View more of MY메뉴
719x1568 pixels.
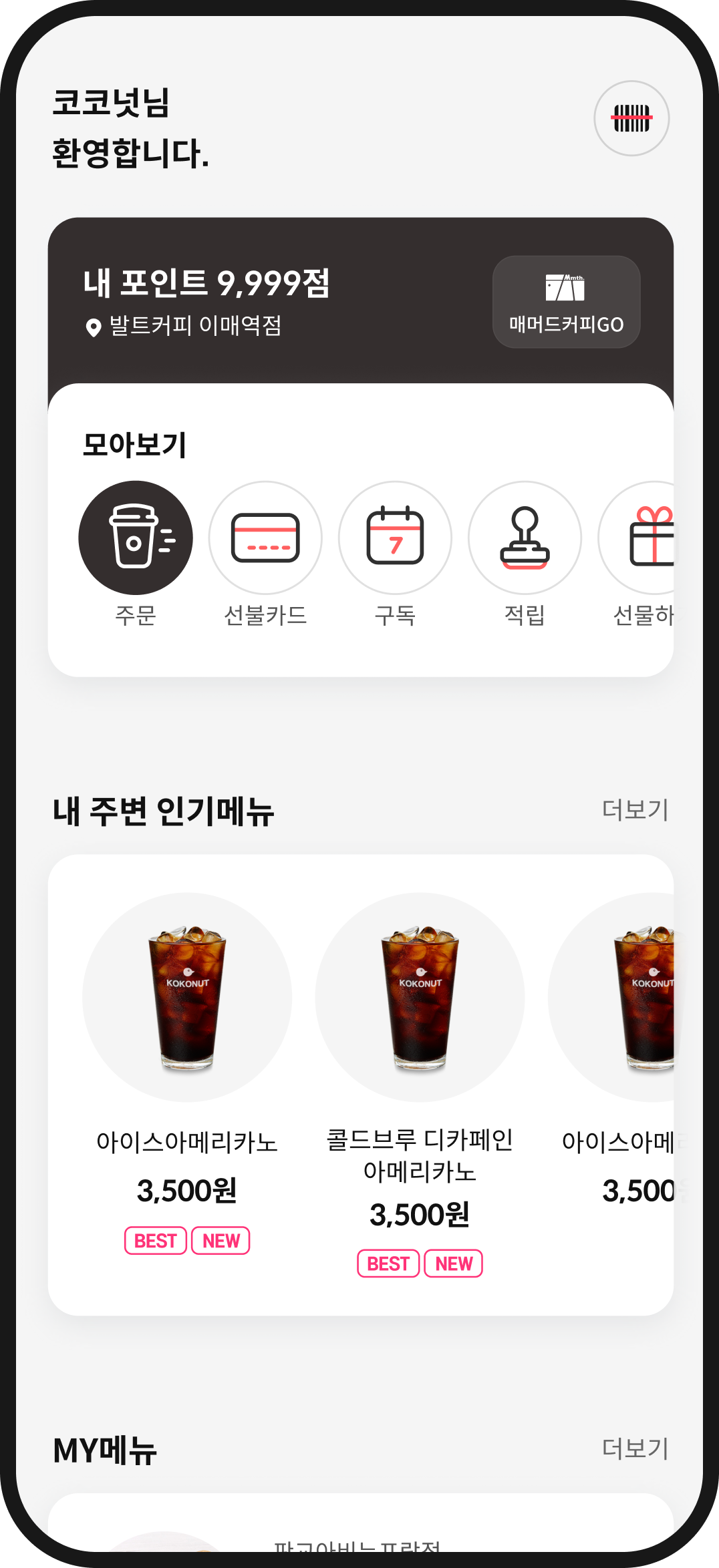[635, 1448]
